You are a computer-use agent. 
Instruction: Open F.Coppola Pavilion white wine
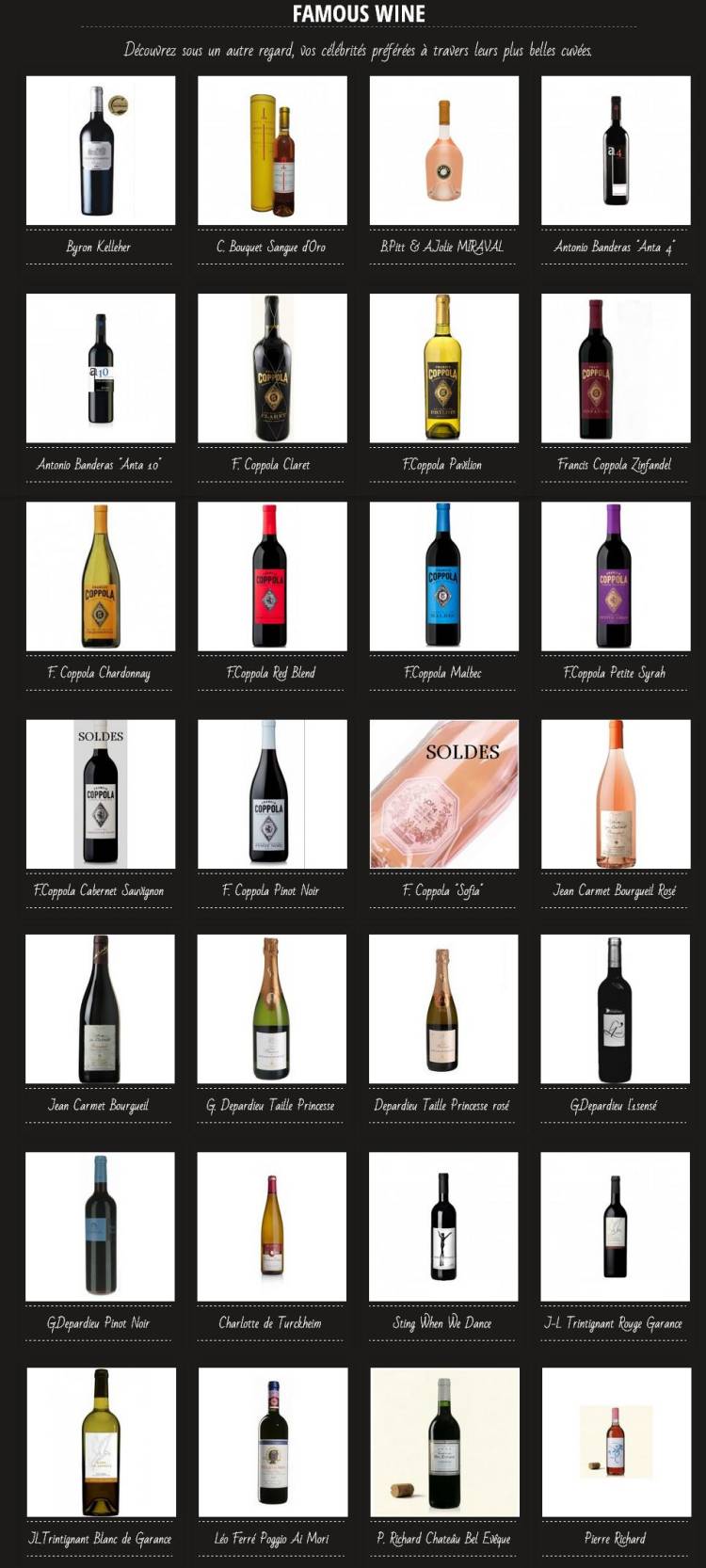(443, 368)
